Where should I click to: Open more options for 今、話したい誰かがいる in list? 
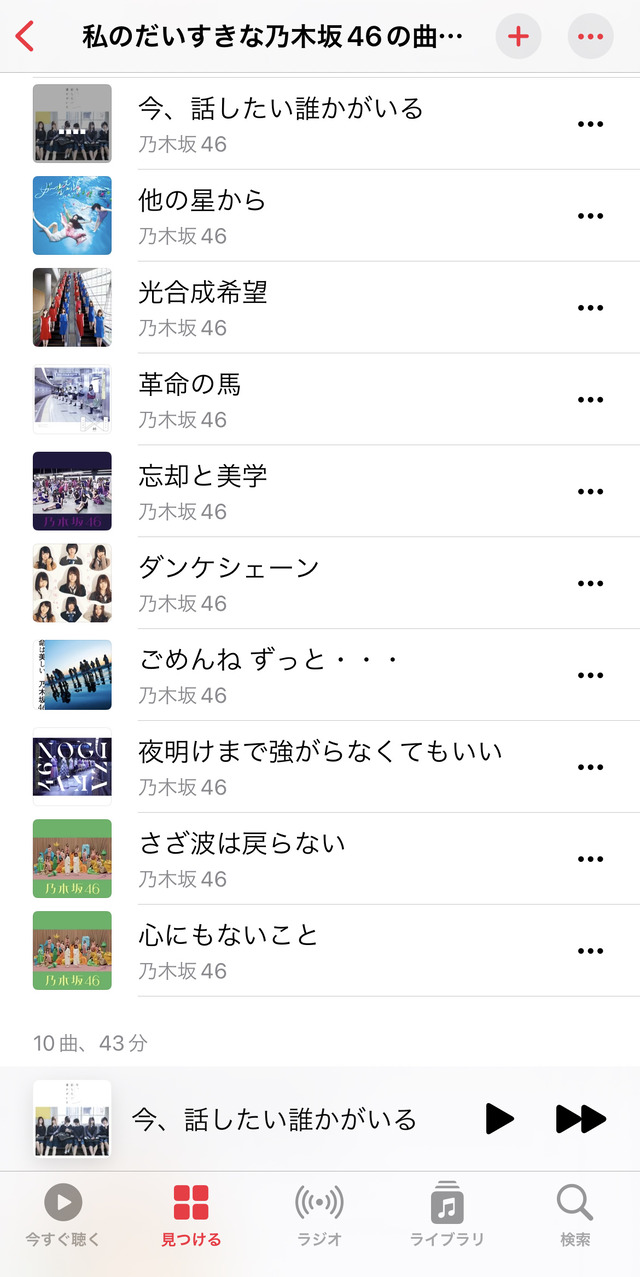tap(591, 124)
